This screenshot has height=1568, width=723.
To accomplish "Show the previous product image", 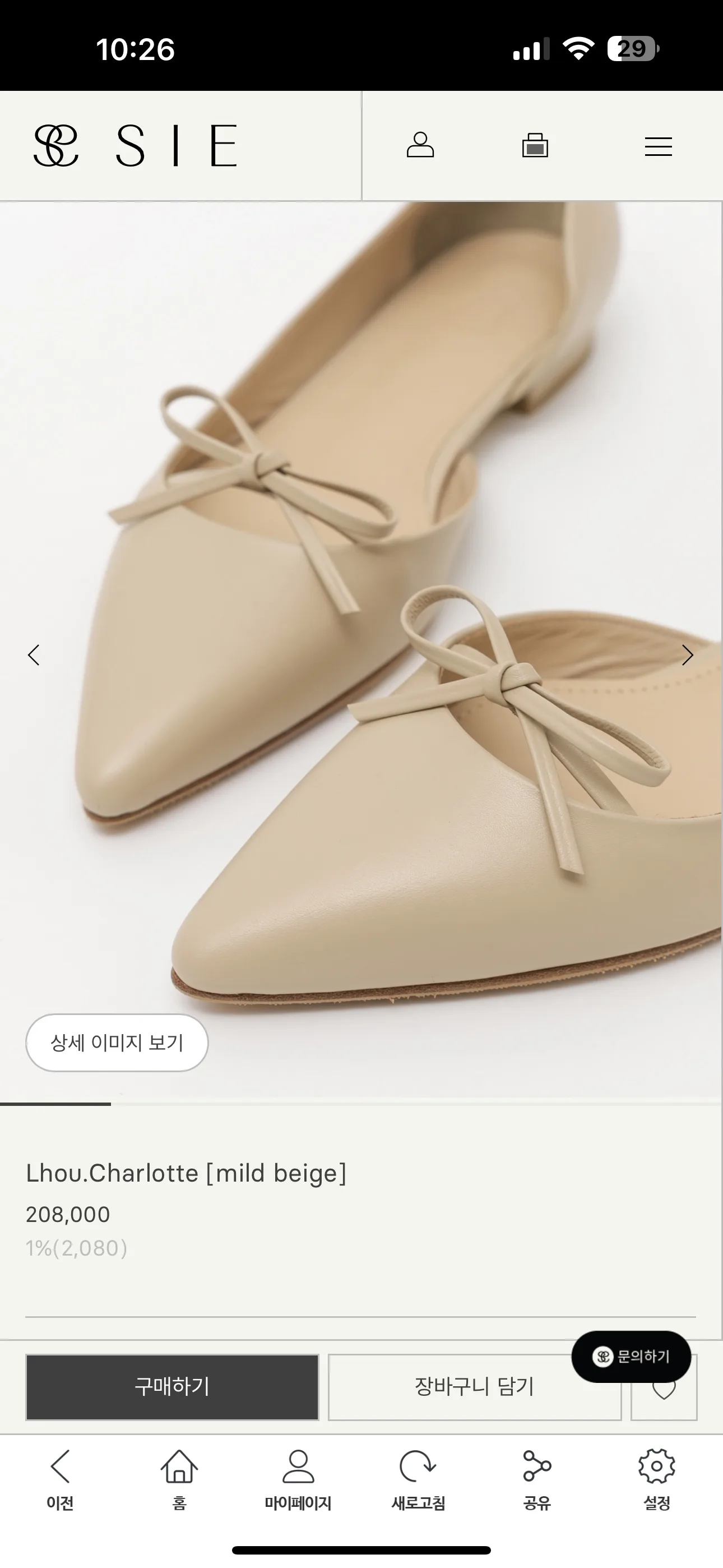I will tap(34, 655).
